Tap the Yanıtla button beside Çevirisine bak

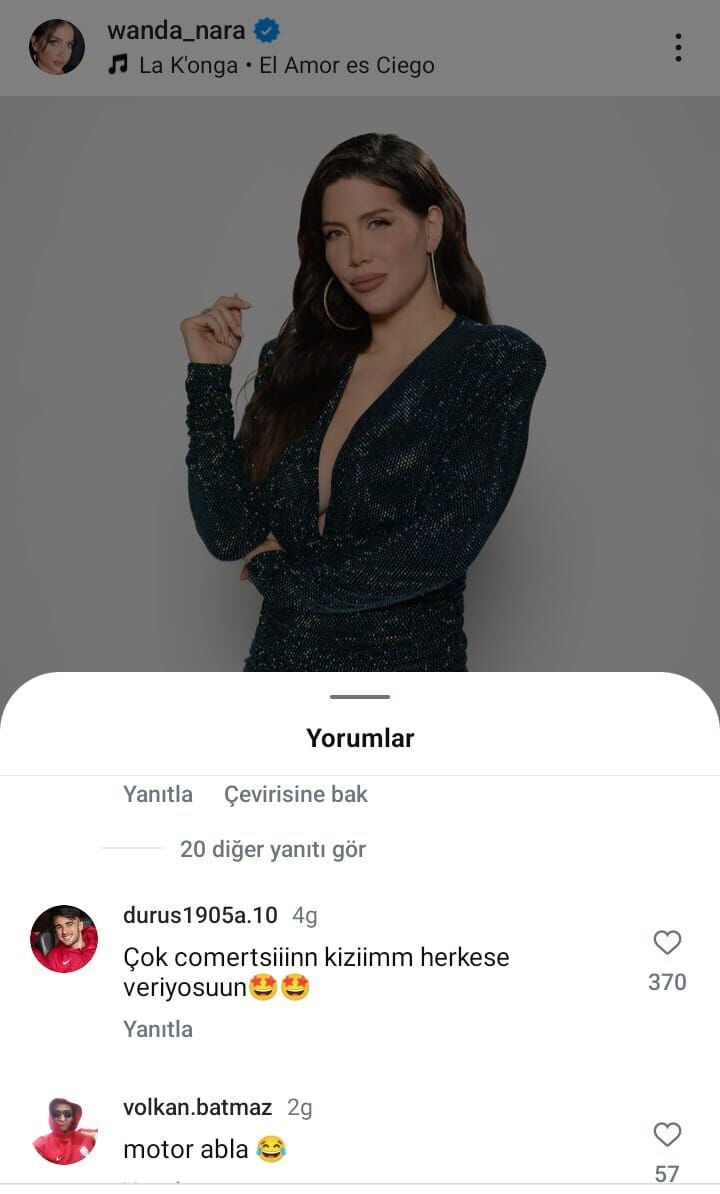(158, 794)
